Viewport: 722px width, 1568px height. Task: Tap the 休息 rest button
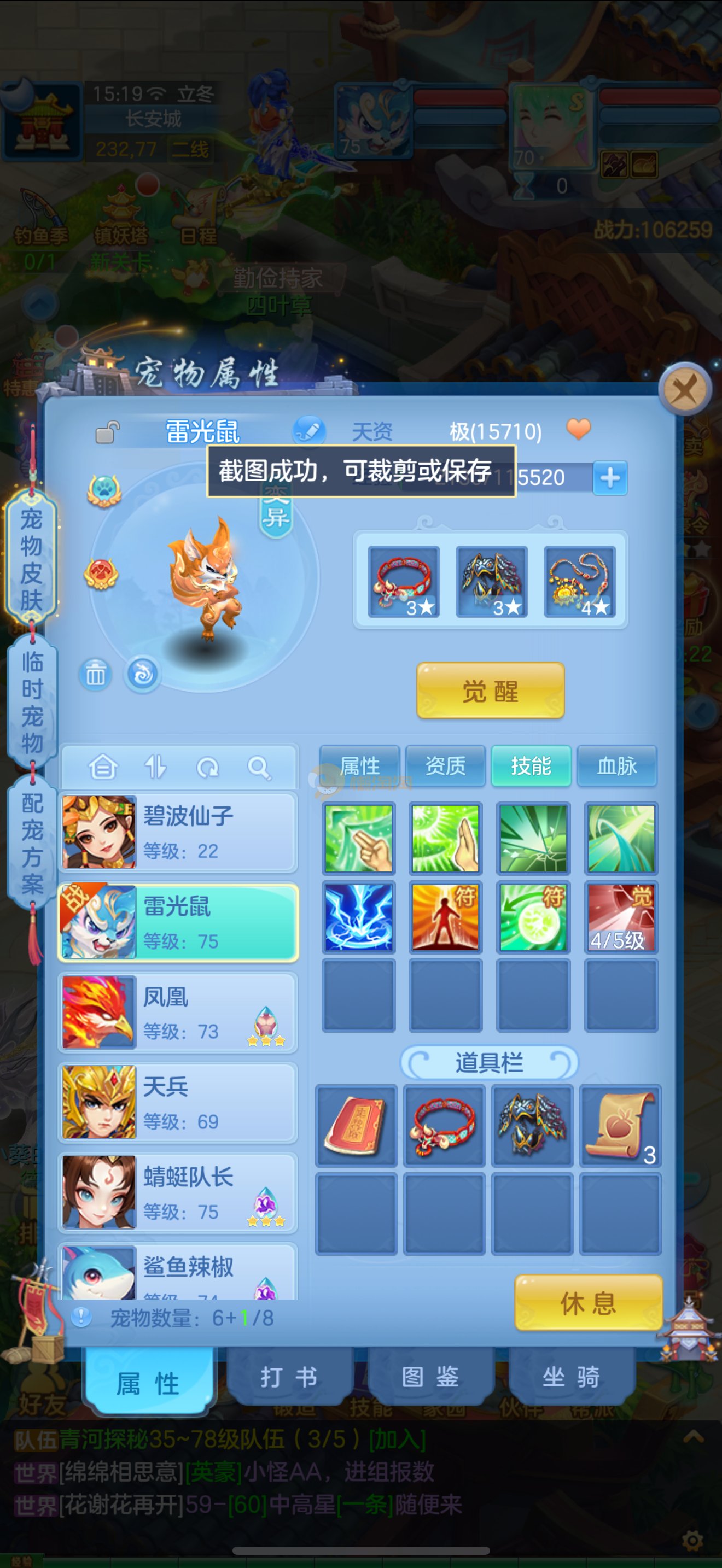pyautogui.click(x=588, y=1303)
